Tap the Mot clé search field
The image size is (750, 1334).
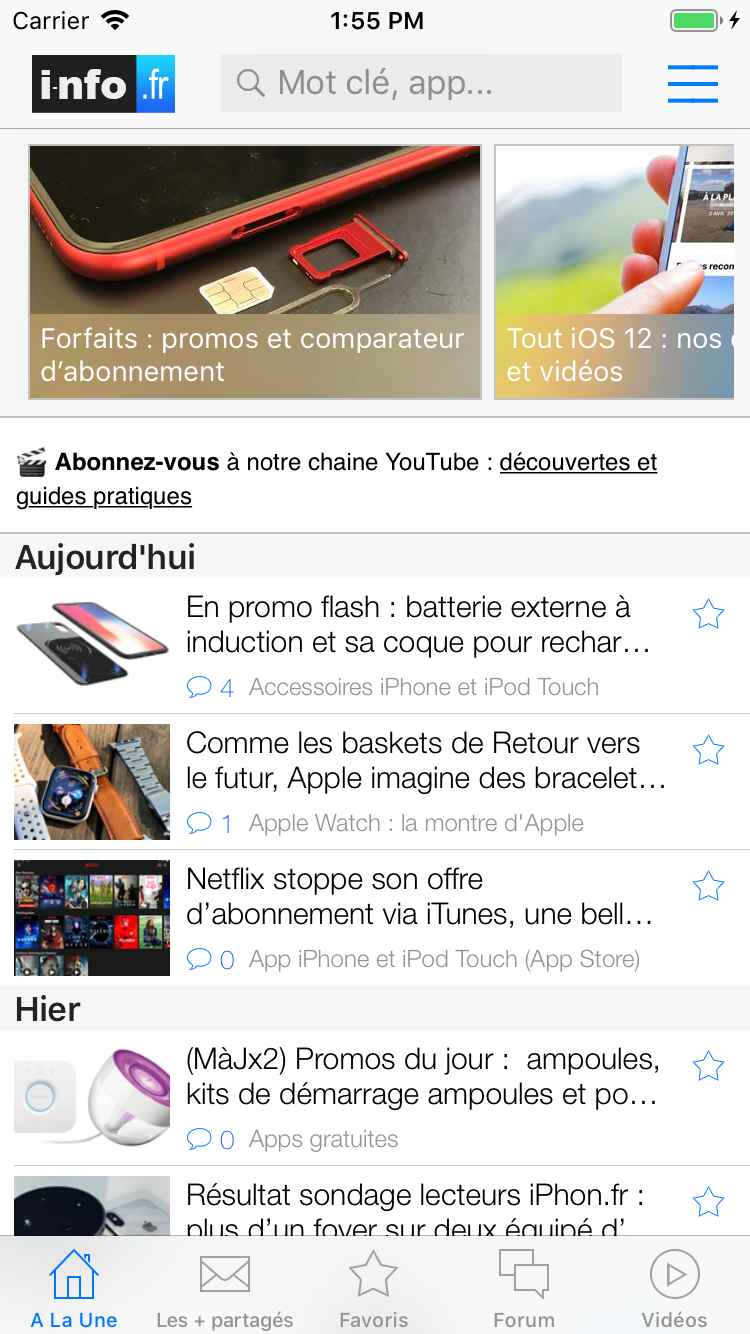coord(421,83)
